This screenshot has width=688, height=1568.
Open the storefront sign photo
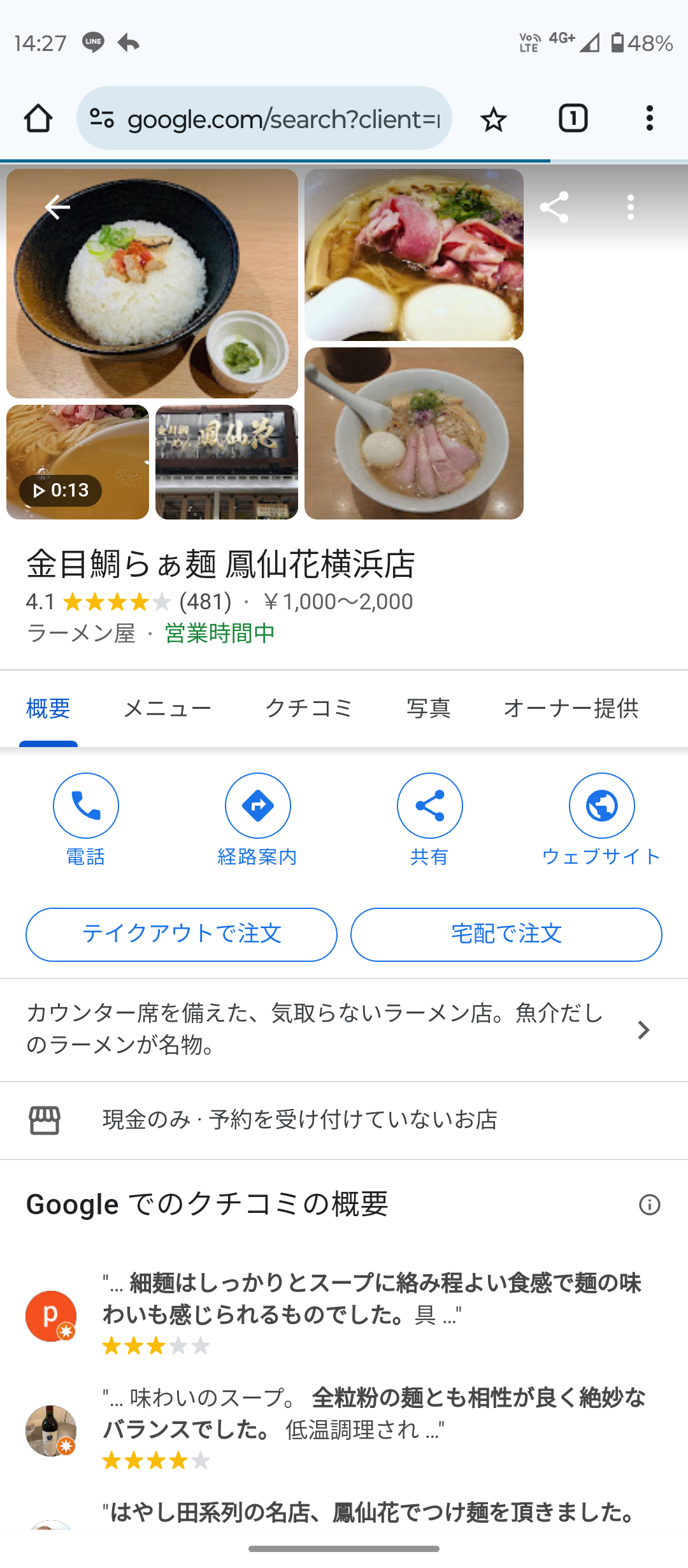pos(226,462)
